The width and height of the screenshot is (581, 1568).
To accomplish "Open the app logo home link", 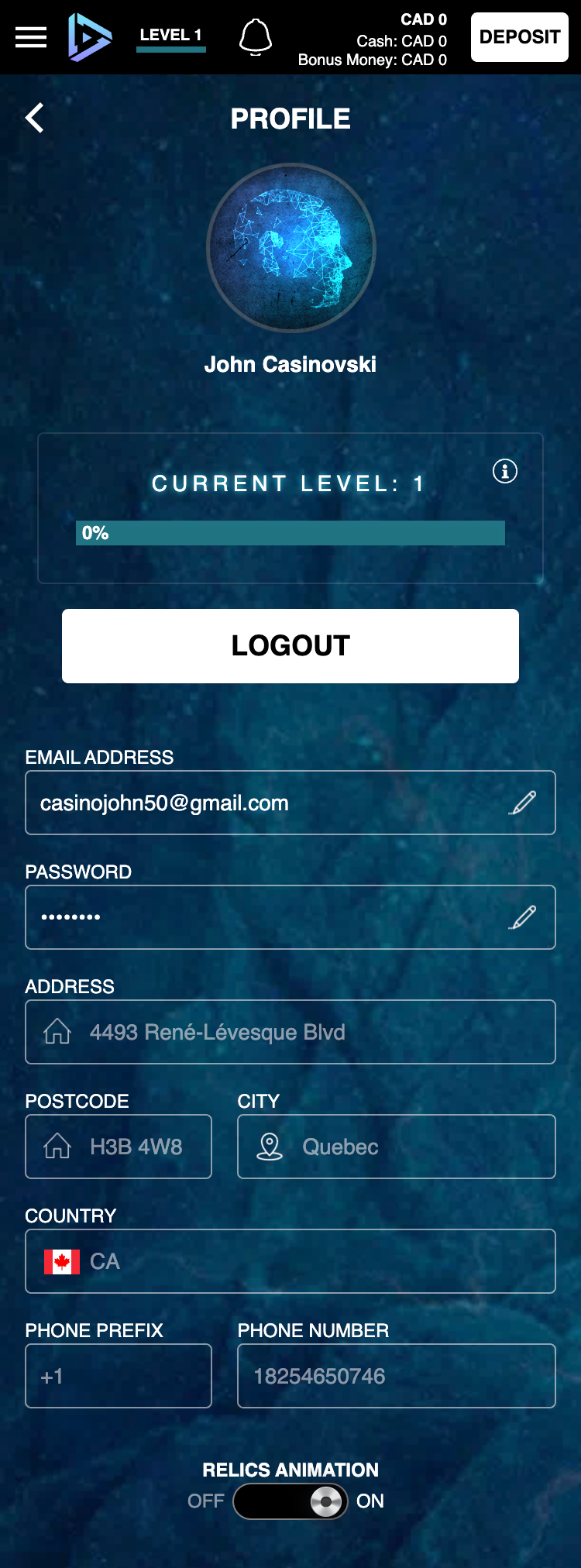I will pyautogui.click(x=89, y=36).
